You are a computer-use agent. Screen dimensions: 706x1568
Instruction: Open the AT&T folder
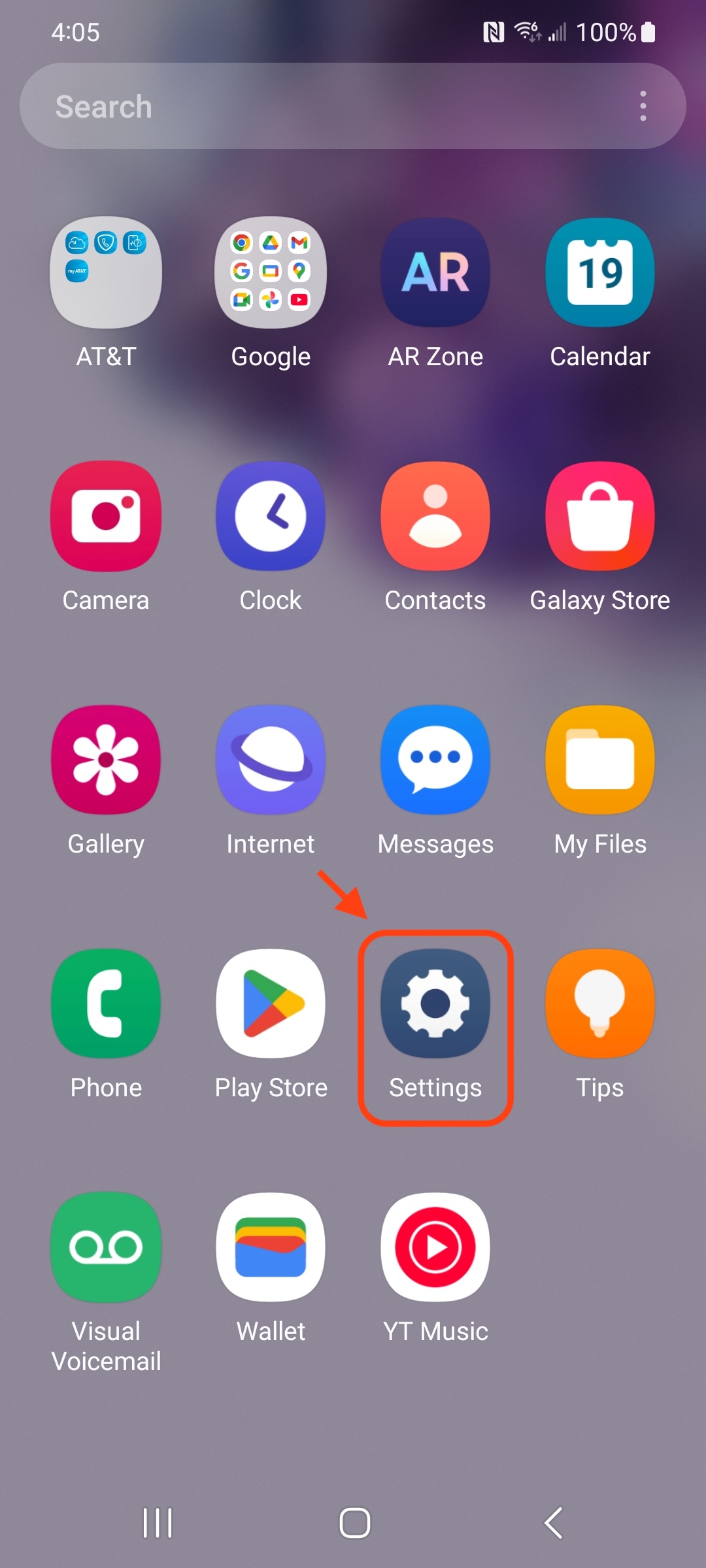(x=106, y=273)
